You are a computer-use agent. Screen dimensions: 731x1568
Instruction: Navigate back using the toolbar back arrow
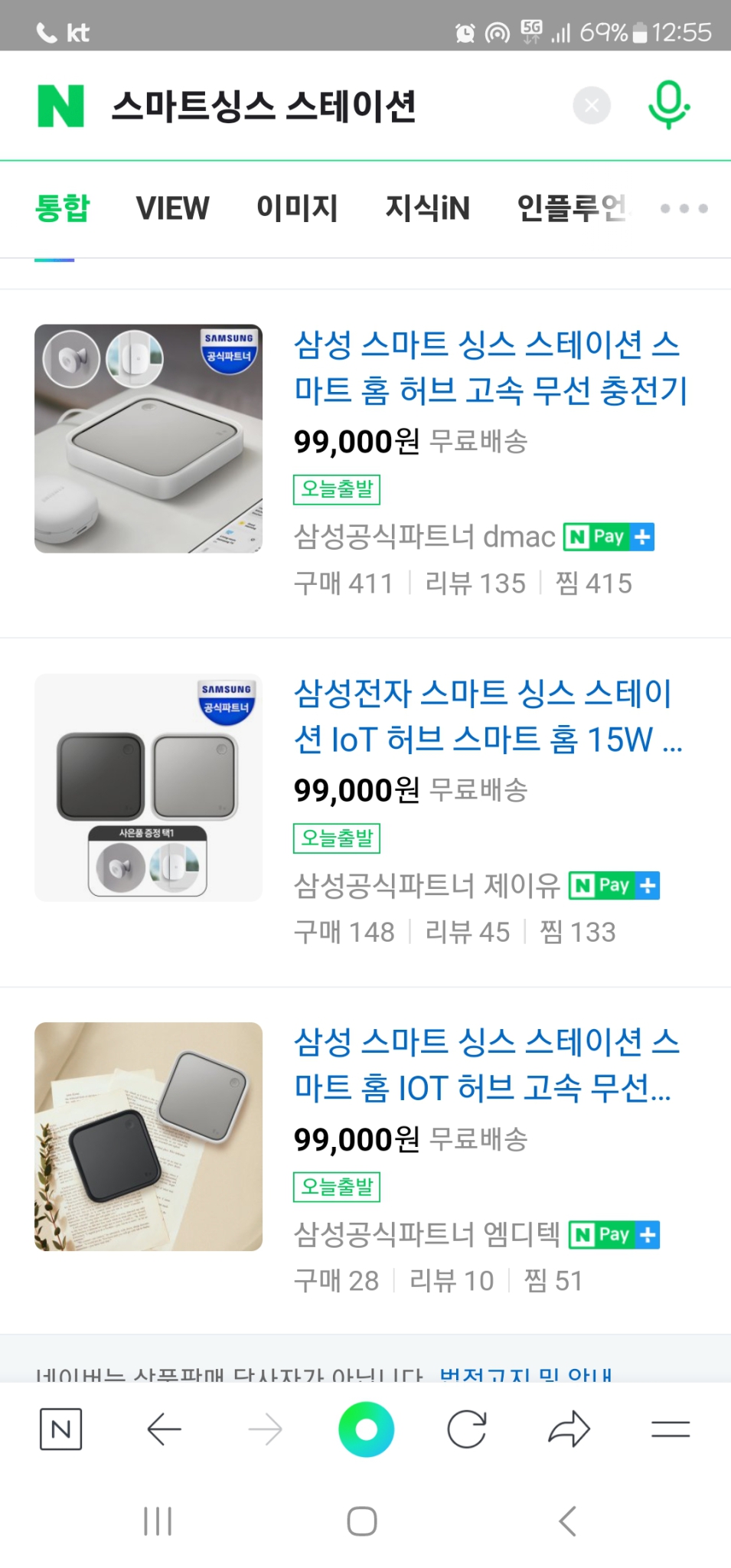tap(161, 1429)
